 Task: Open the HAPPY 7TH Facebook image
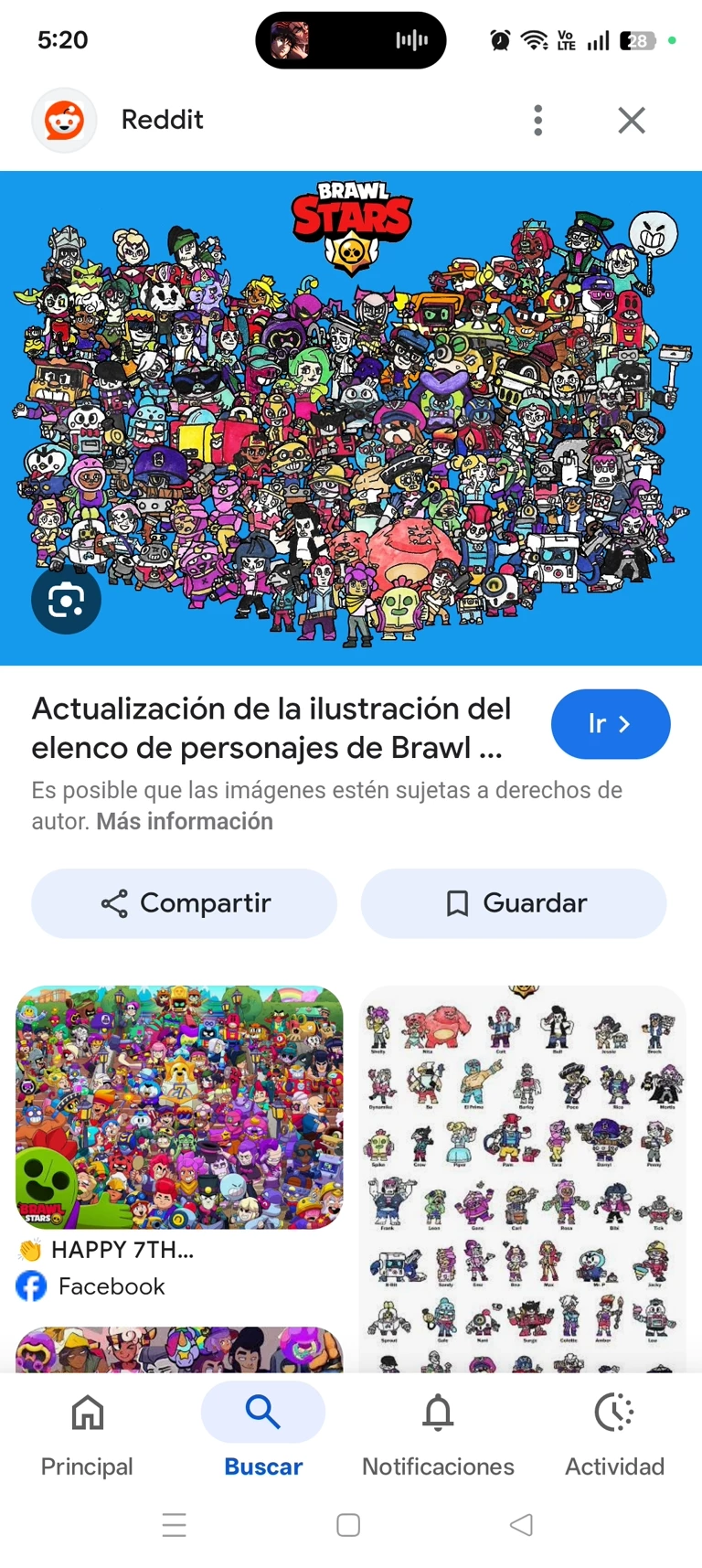click(x=179, y=1107)
